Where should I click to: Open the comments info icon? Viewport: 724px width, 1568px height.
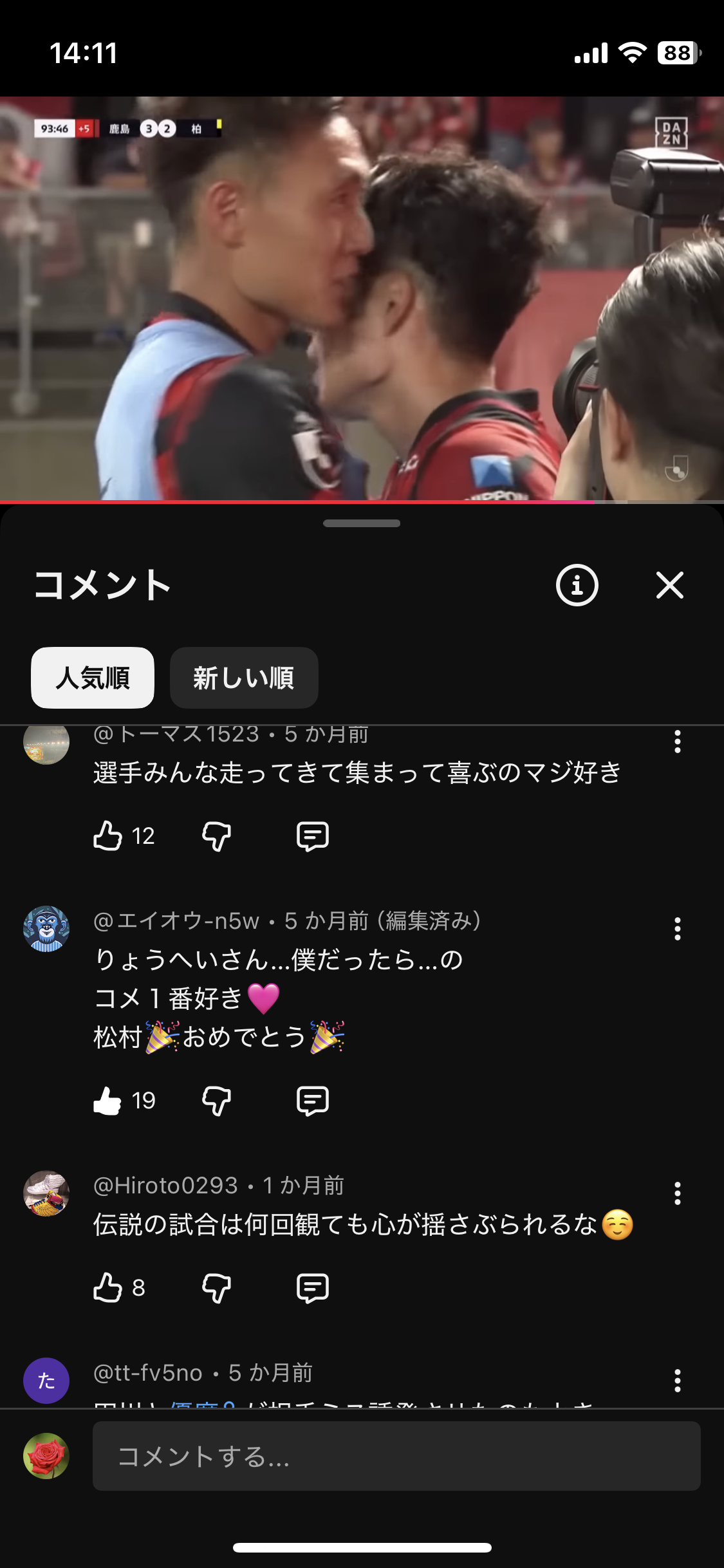(577, 585)
